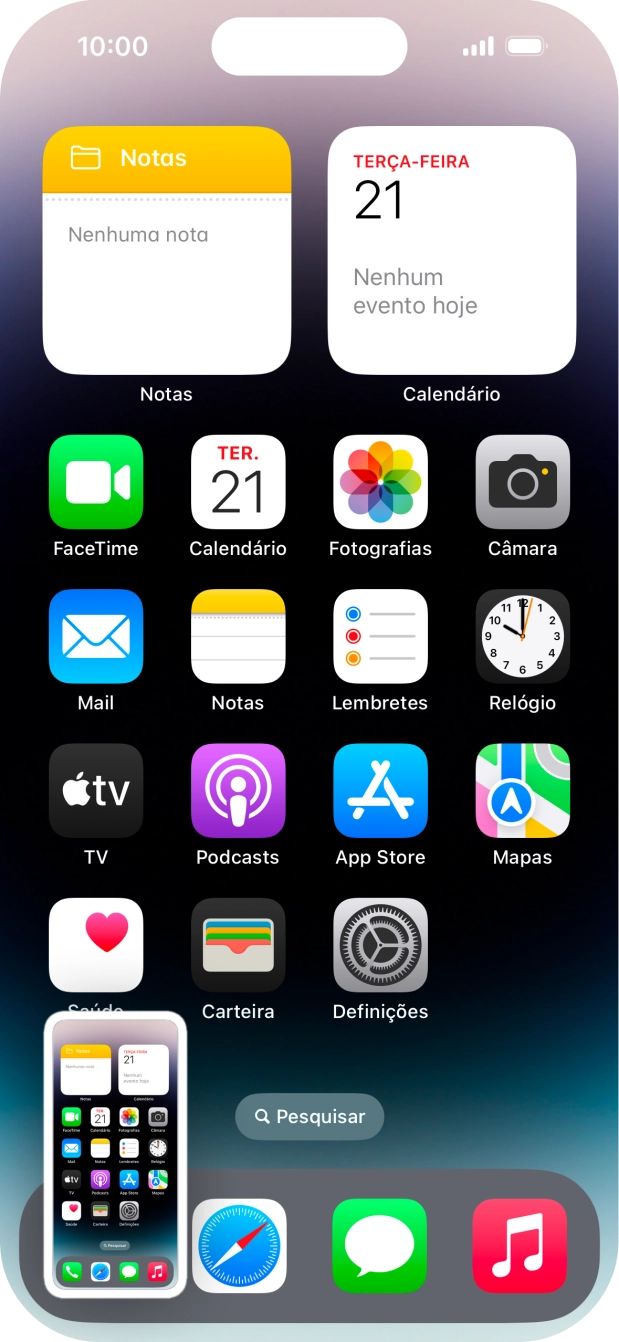Open Messages from the dock
The width and height of the screenshot is (619, 1342).
[x=379, y=1246]
